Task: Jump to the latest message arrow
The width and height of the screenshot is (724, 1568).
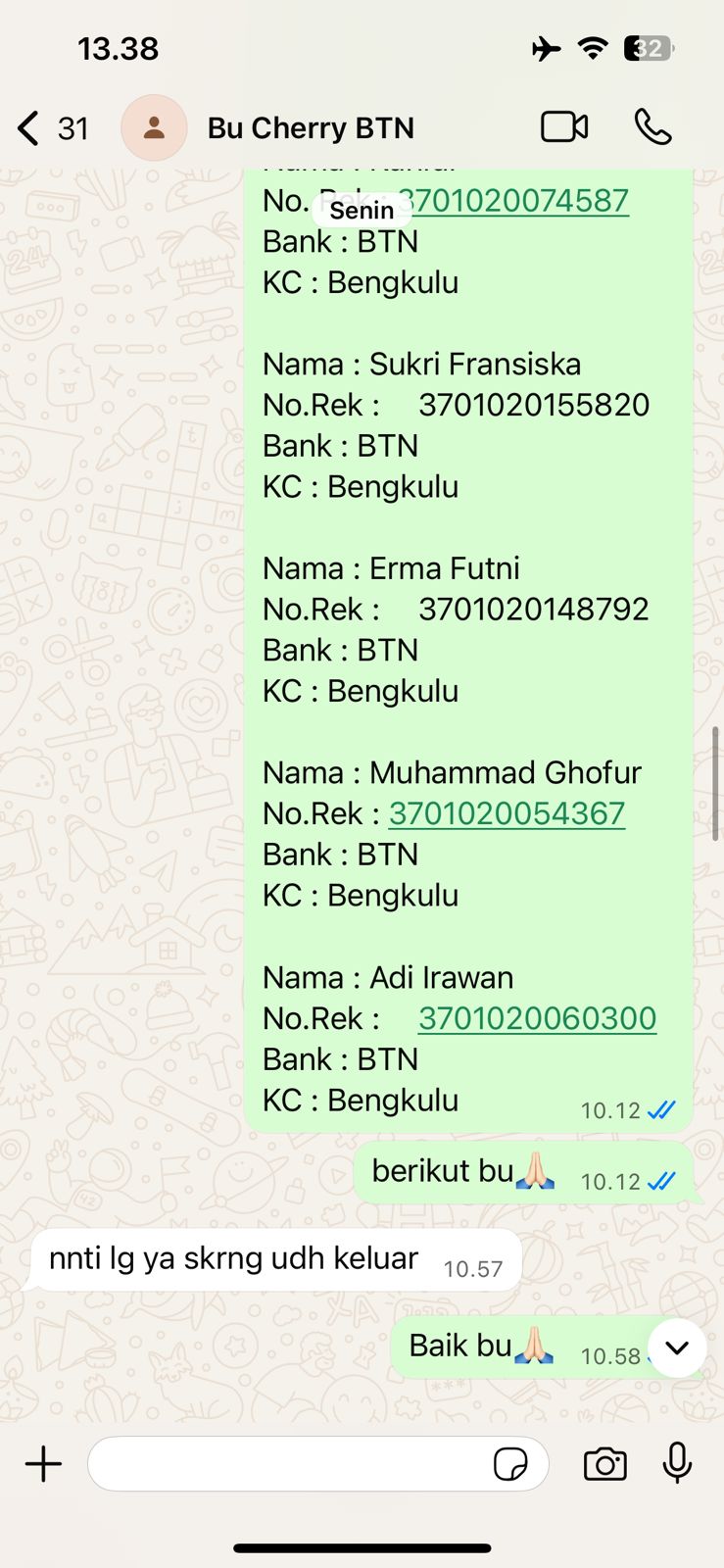Action: (x=677, y=1347)
